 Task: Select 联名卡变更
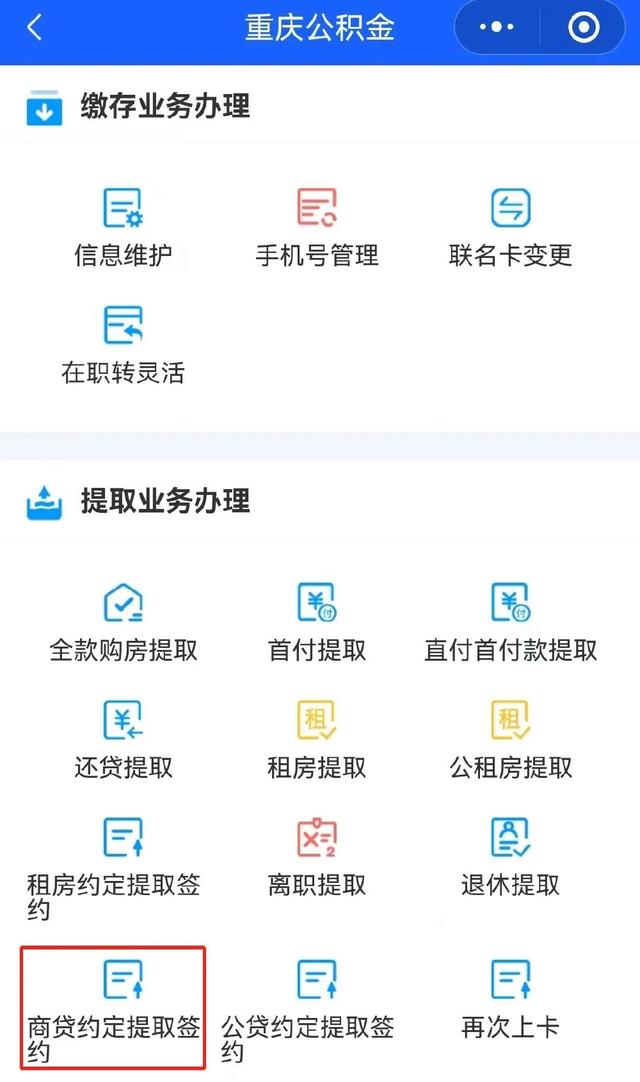tap(510, 228)
